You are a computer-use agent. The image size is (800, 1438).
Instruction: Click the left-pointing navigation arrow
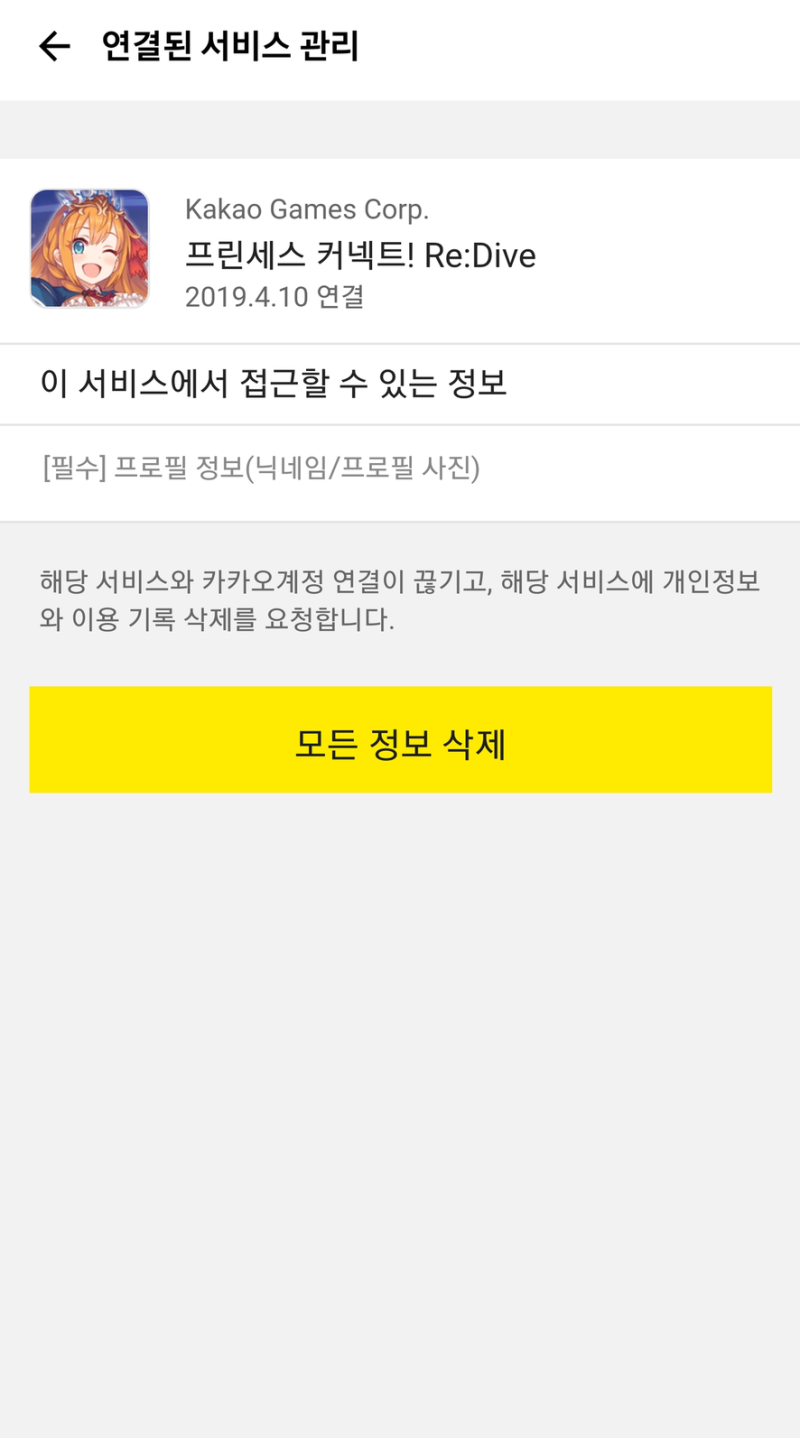point(54,42)
